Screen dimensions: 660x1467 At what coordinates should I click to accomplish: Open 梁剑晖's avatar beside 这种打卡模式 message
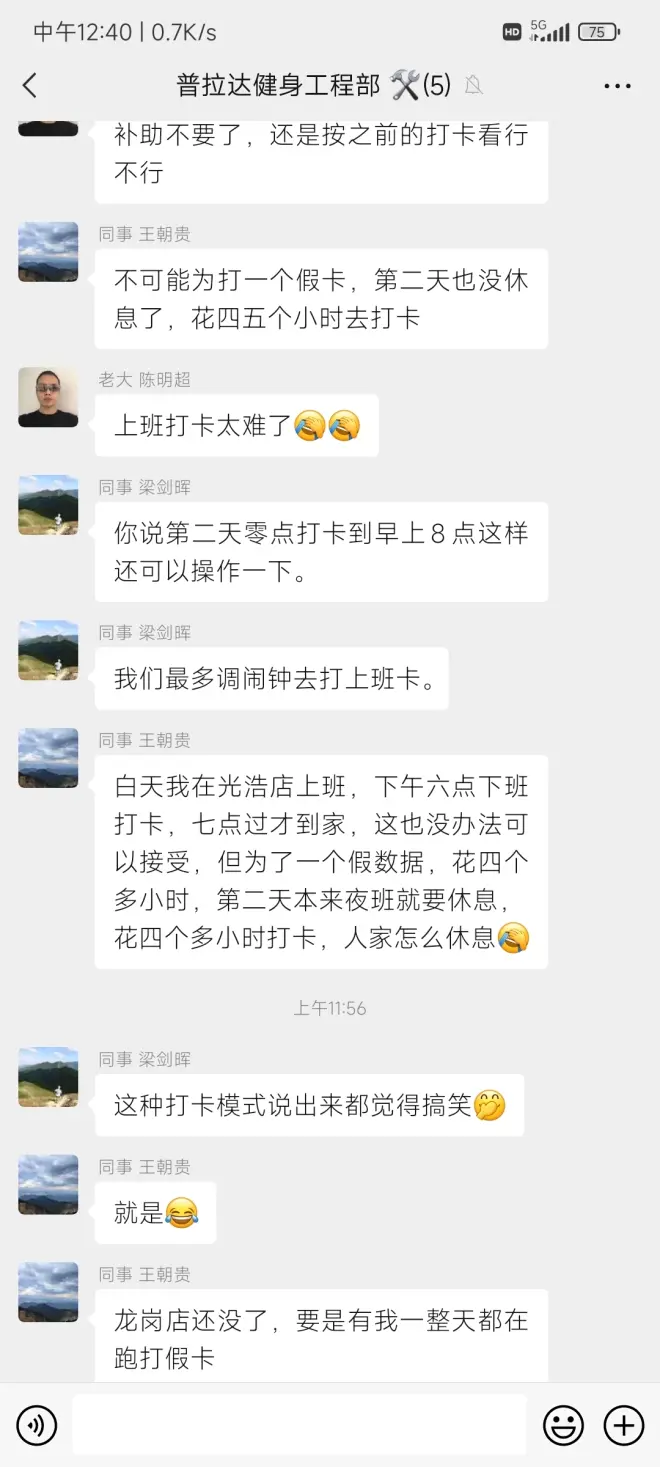[48, 1077]
